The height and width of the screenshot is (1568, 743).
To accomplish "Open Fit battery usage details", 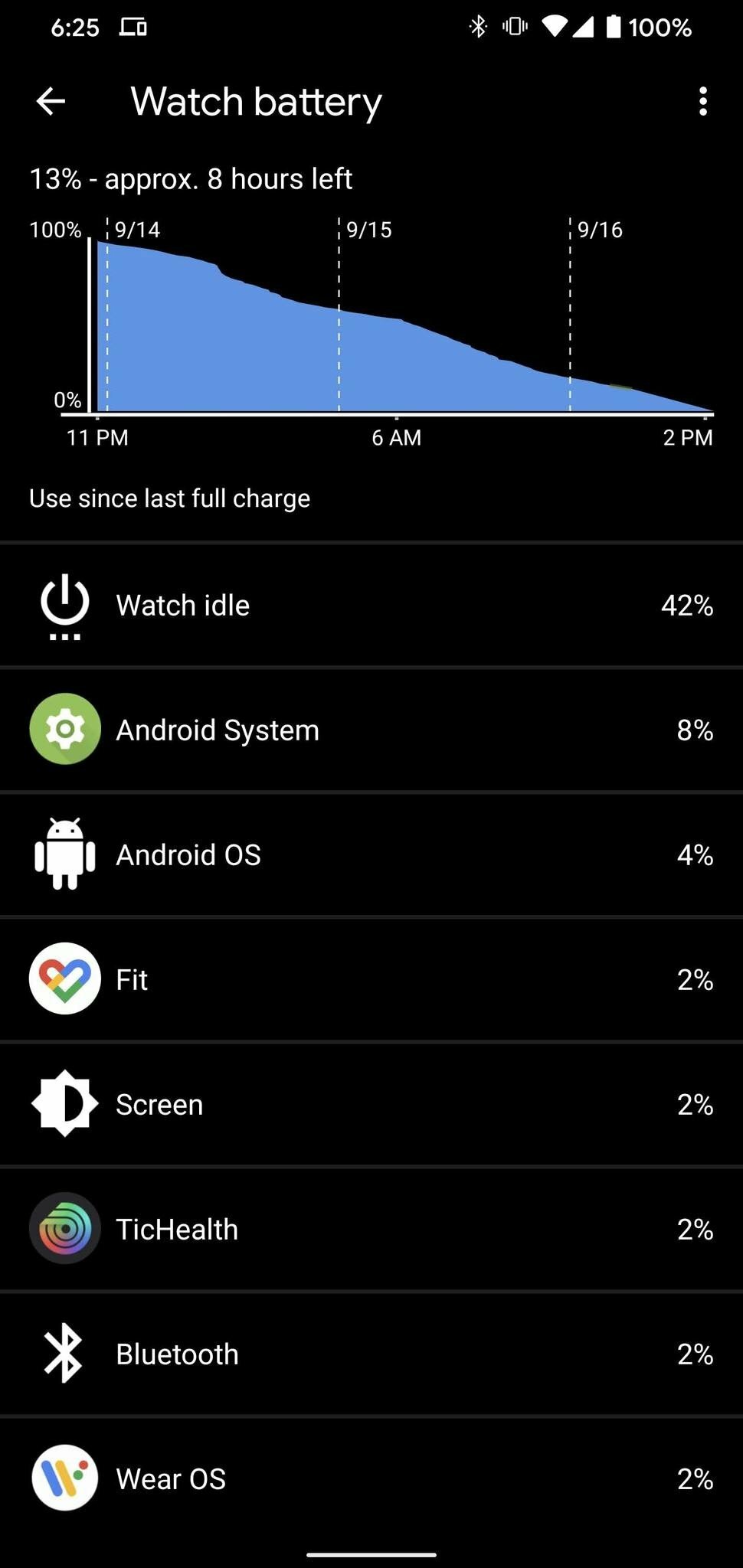I will [x=371, y=979].
